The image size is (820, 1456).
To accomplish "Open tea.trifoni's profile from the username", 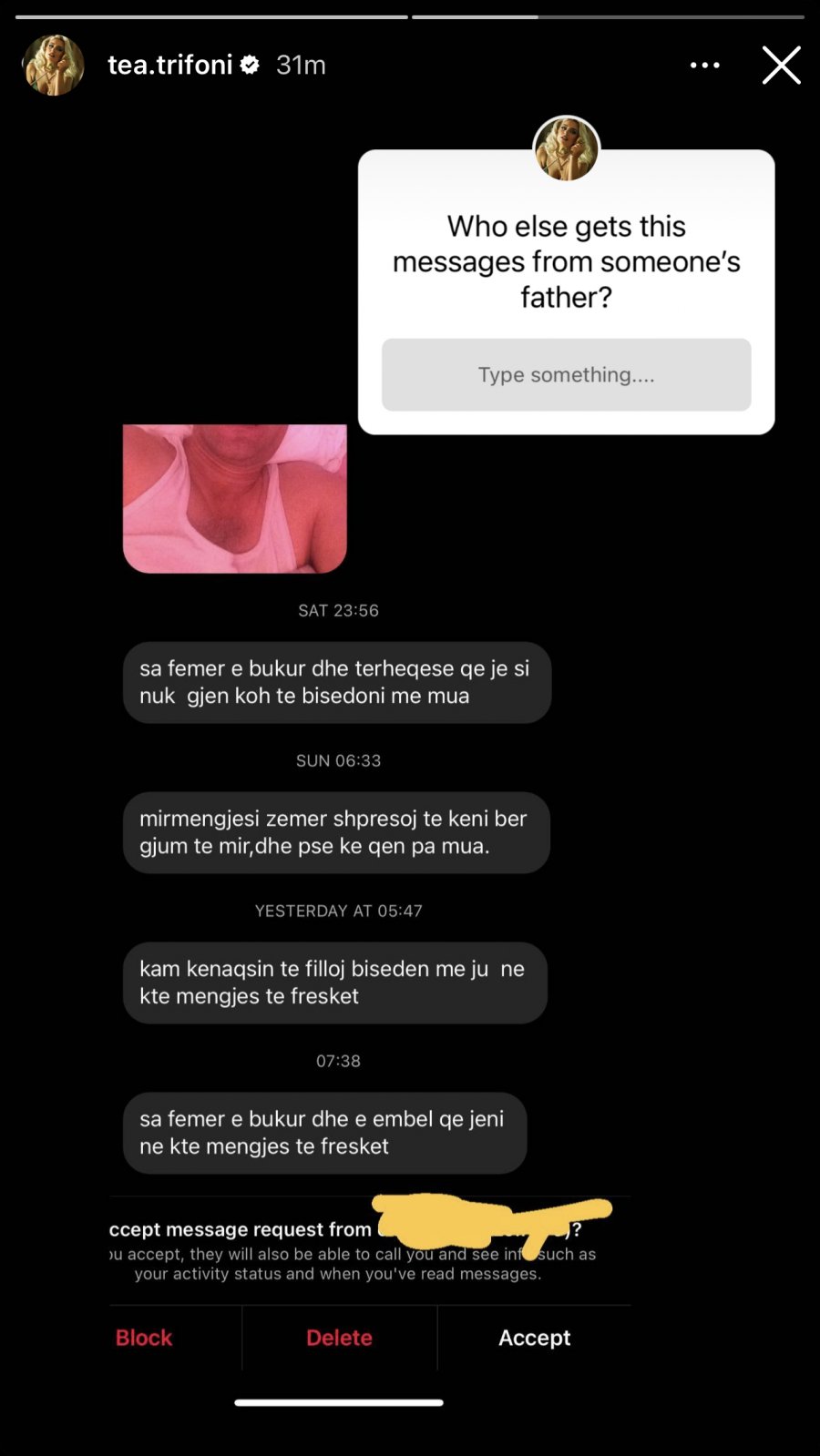I will (x=170, y=65).
